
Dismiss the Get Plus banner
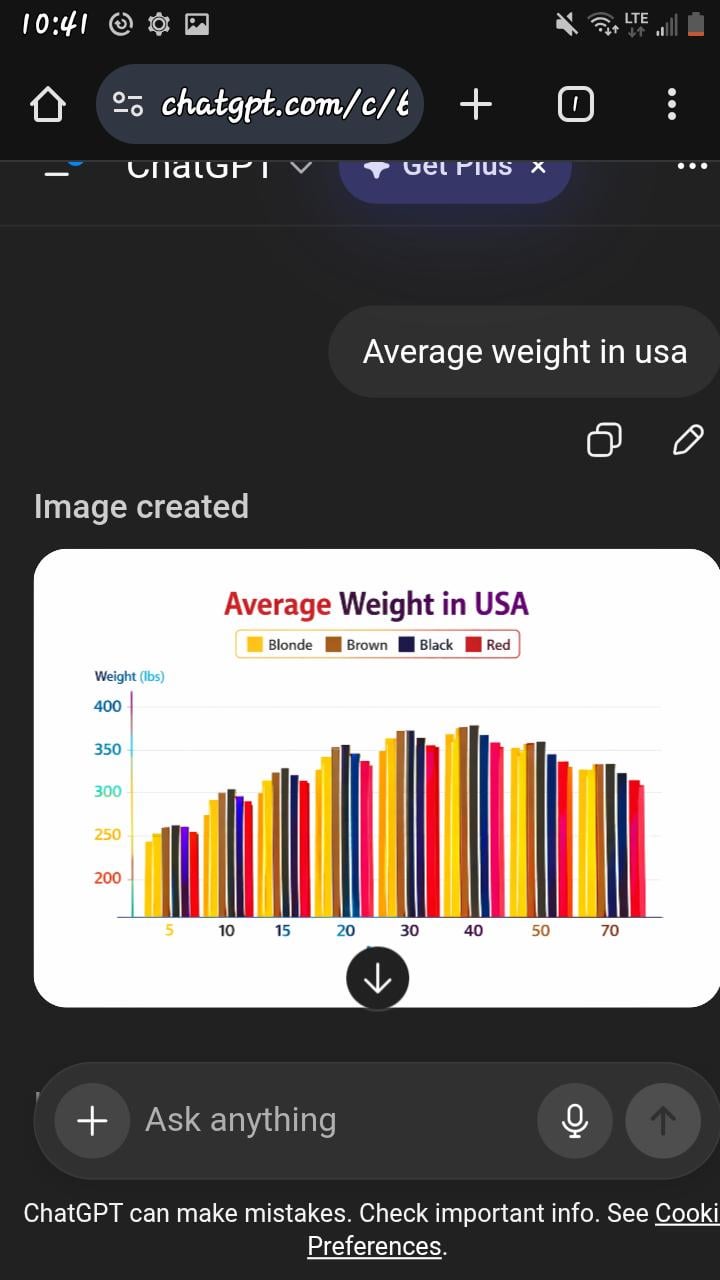[538, 167]
